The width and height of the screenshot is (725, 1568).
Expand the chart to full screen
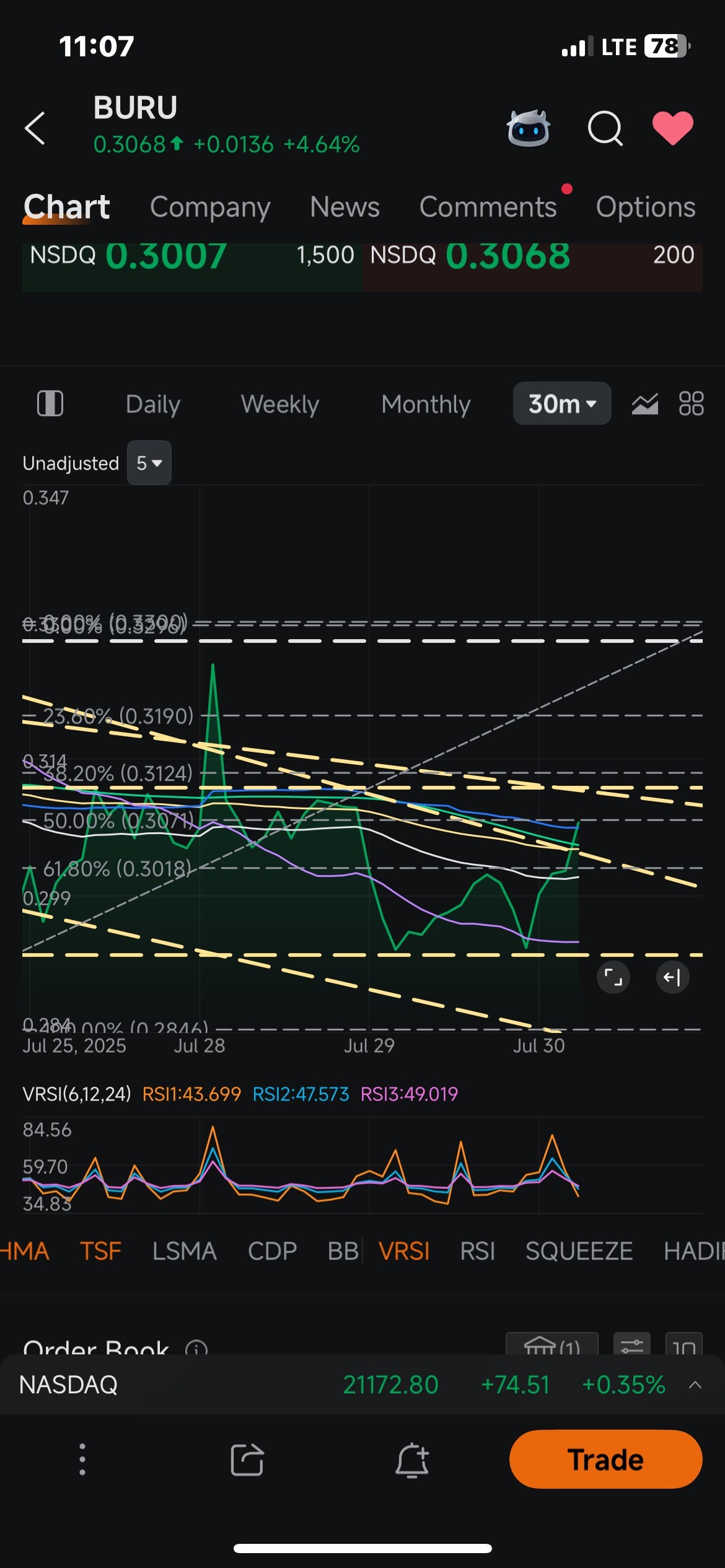click(x=613, y=977)
